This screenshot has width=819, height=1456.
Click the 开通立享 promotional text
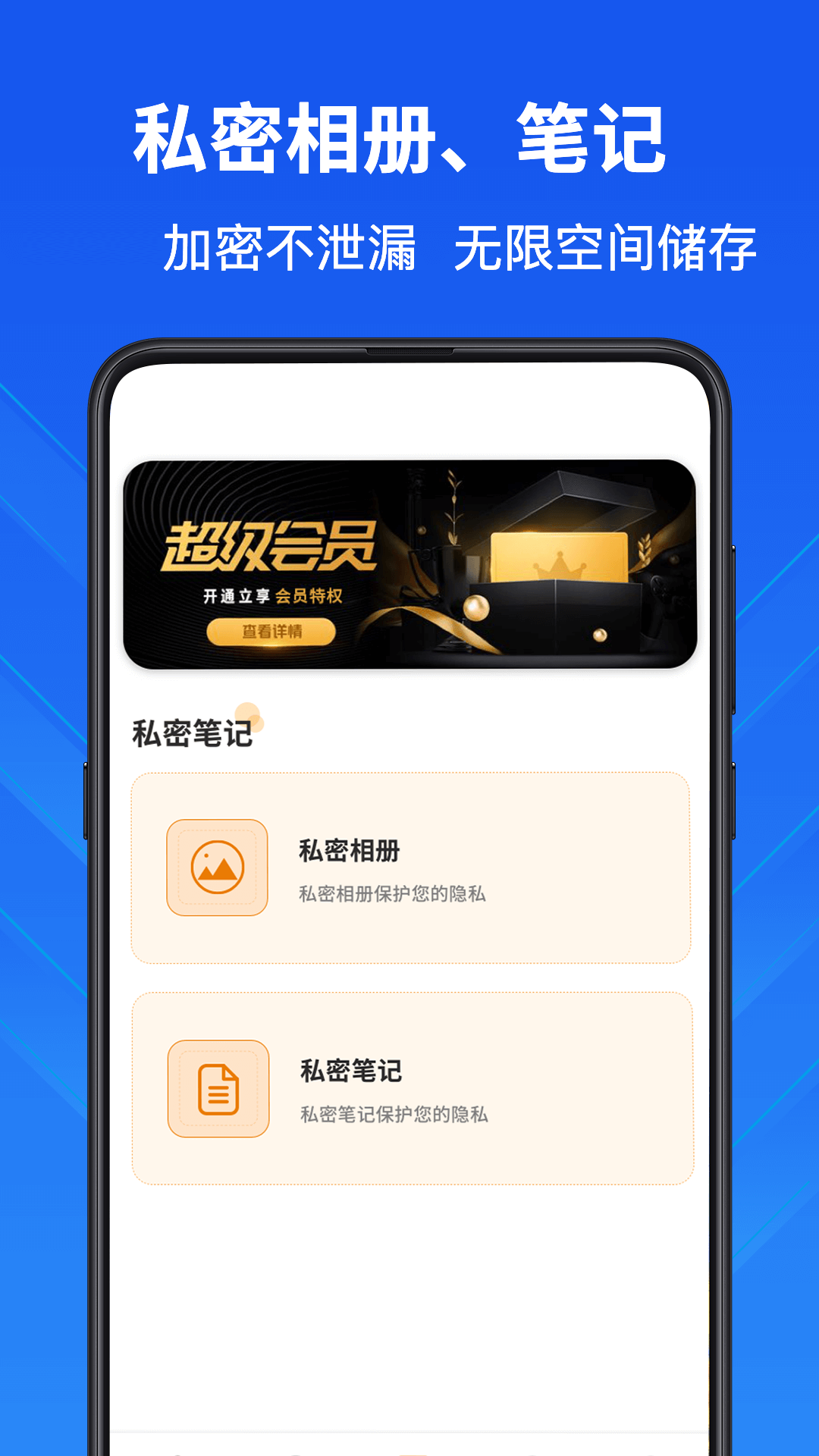coord(237,595)
